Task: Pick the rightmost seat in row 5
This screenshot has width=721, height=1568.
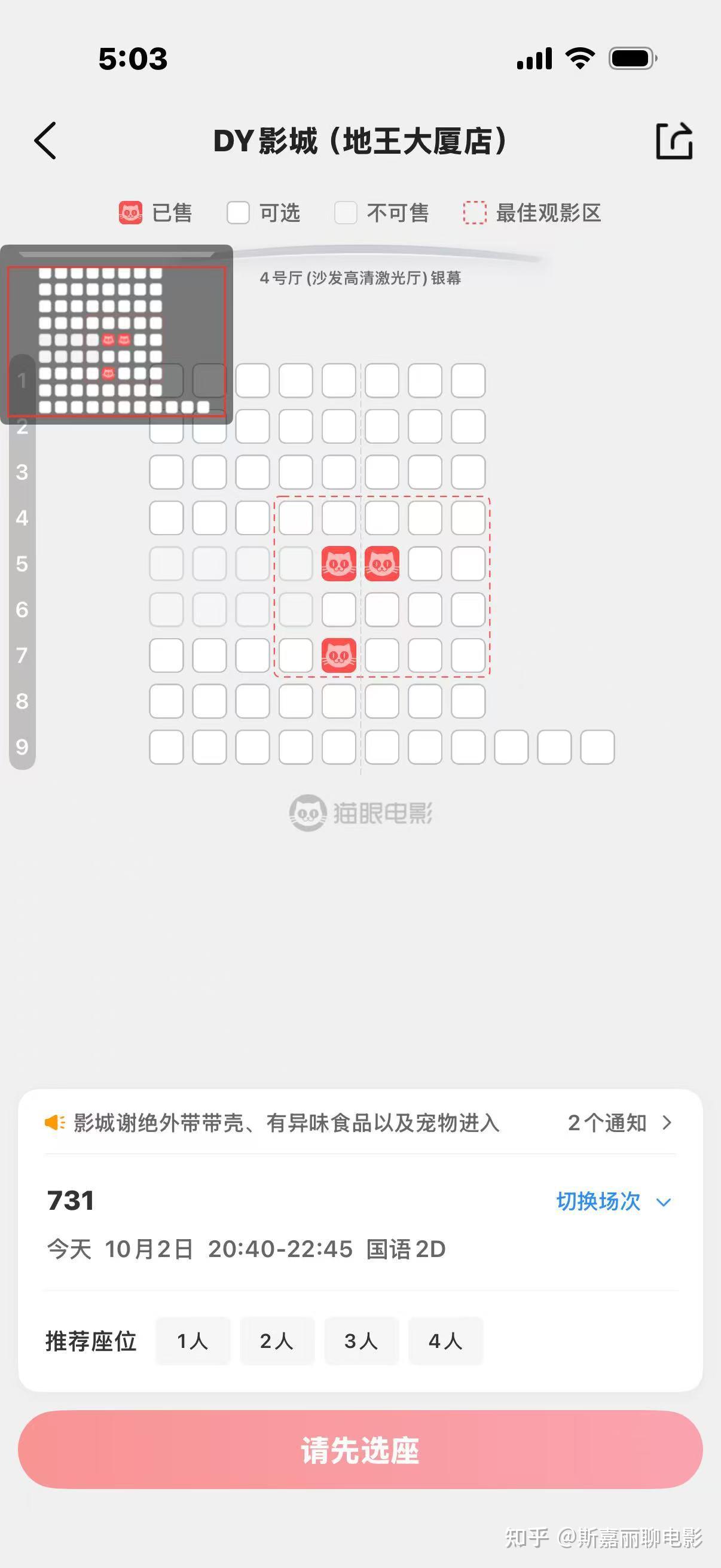Action: coord(468,564)
